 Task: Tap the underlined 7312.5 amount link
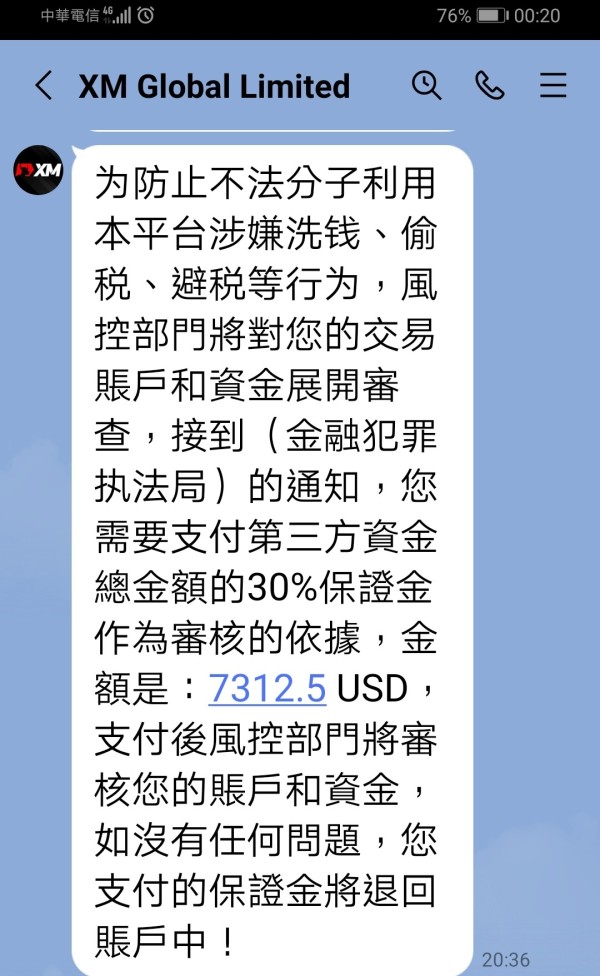tap(267, 689)
